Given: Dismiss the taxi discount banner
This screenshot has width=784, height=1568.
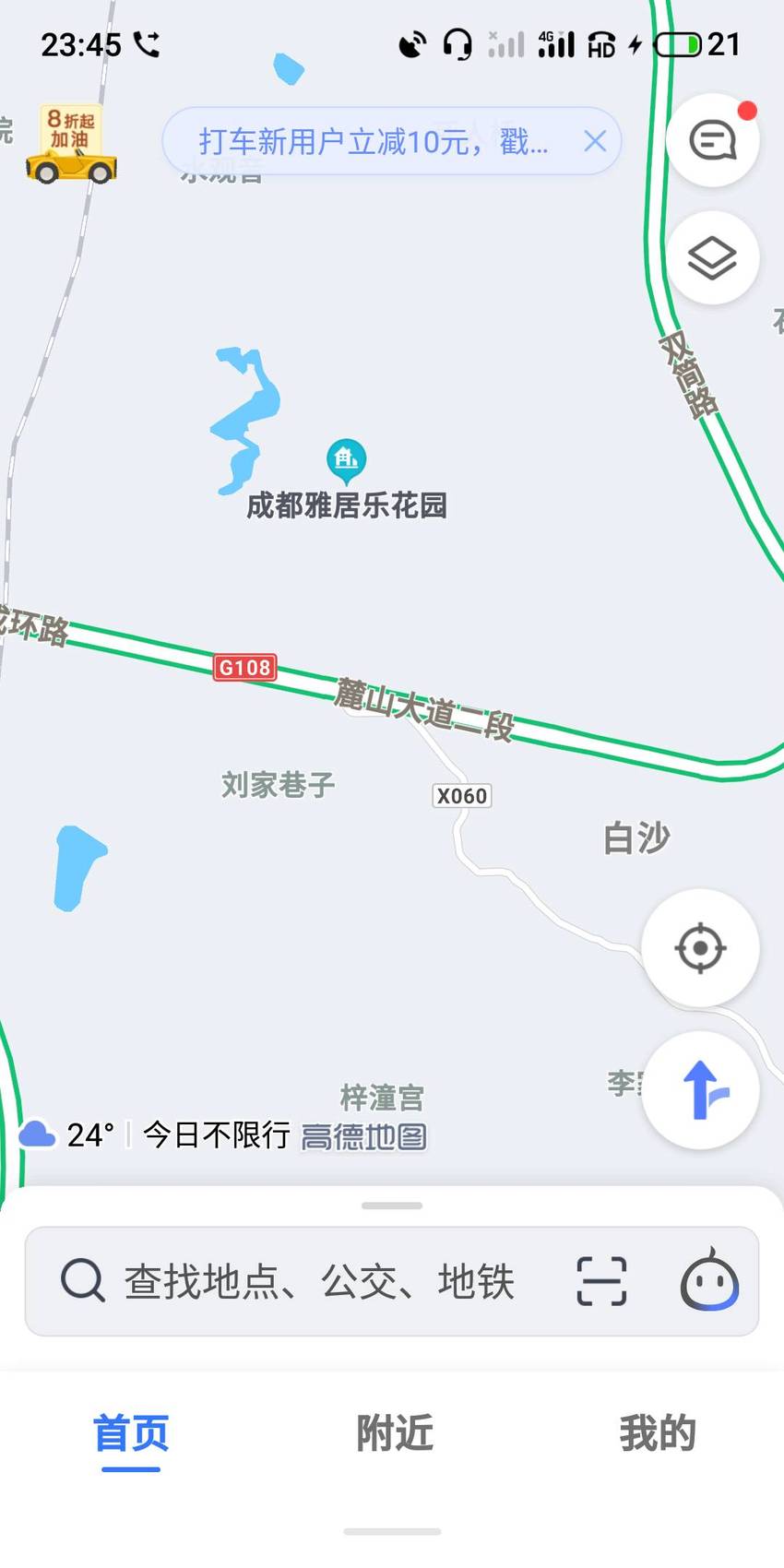Looking at the screenshot, I should [x=595, y=141].
